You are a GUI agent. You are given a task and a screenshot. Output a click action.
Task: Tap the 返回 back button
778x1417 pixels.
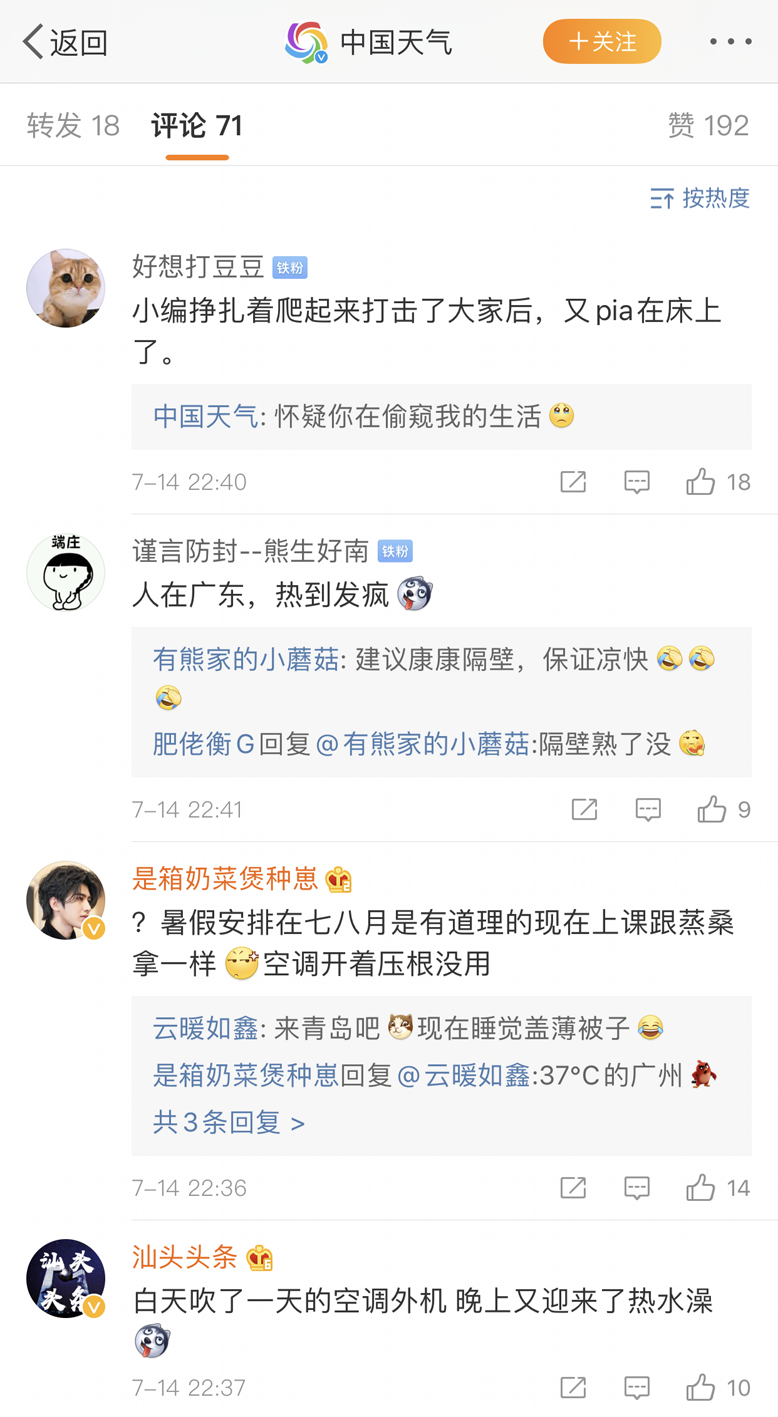pos(65,42)
